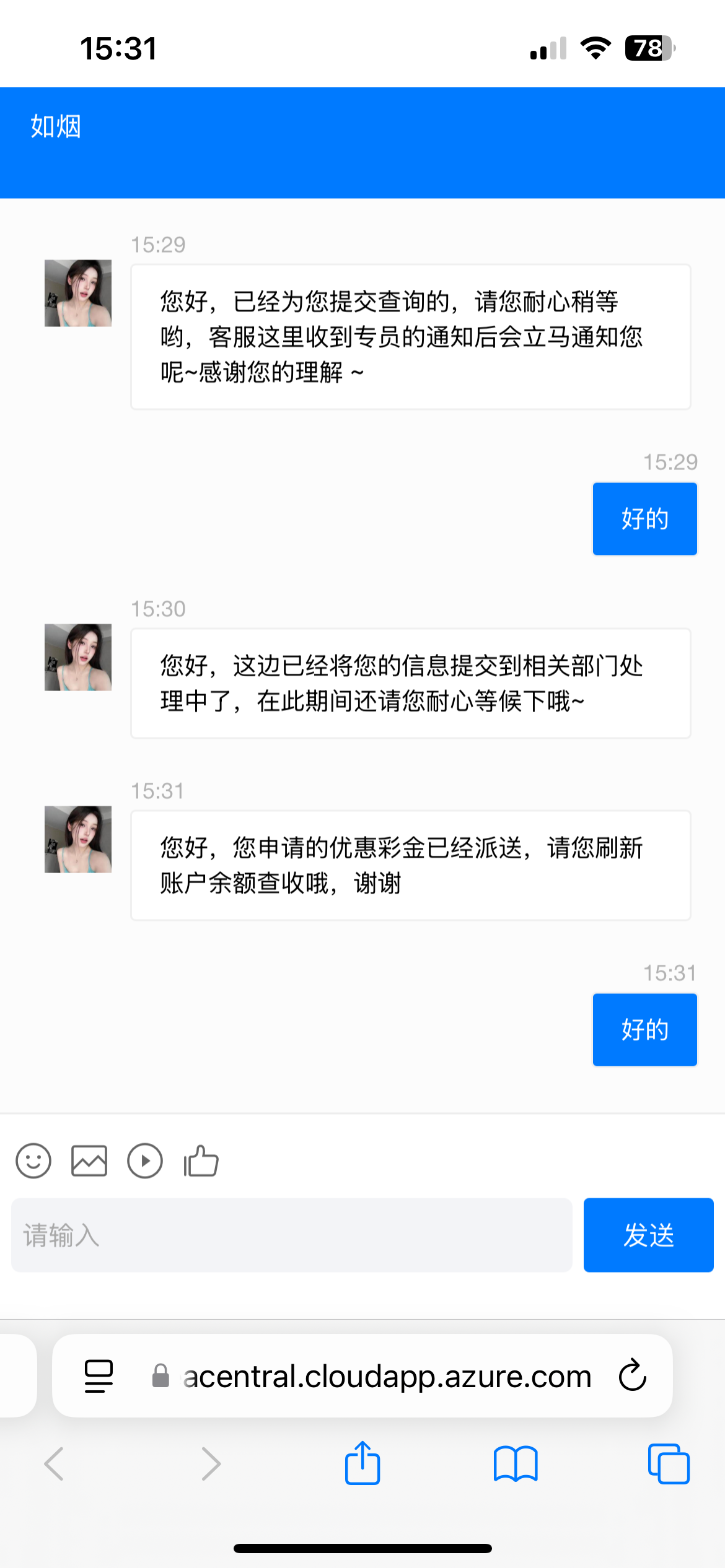Tap the video attachment icon

pos(145,1161)
